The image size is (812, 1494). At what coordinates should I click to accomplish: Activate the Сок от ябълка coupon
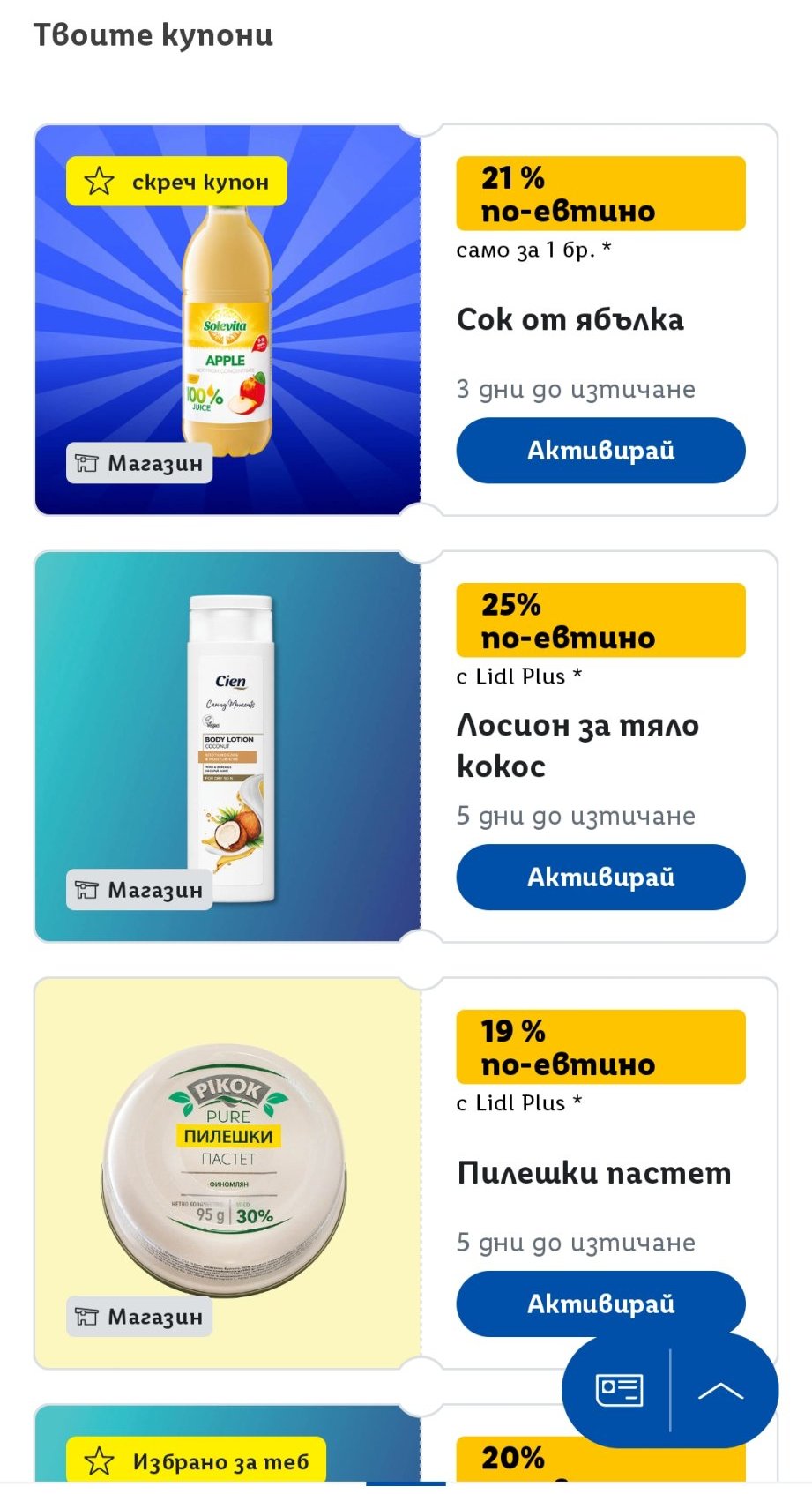(600, 451)
